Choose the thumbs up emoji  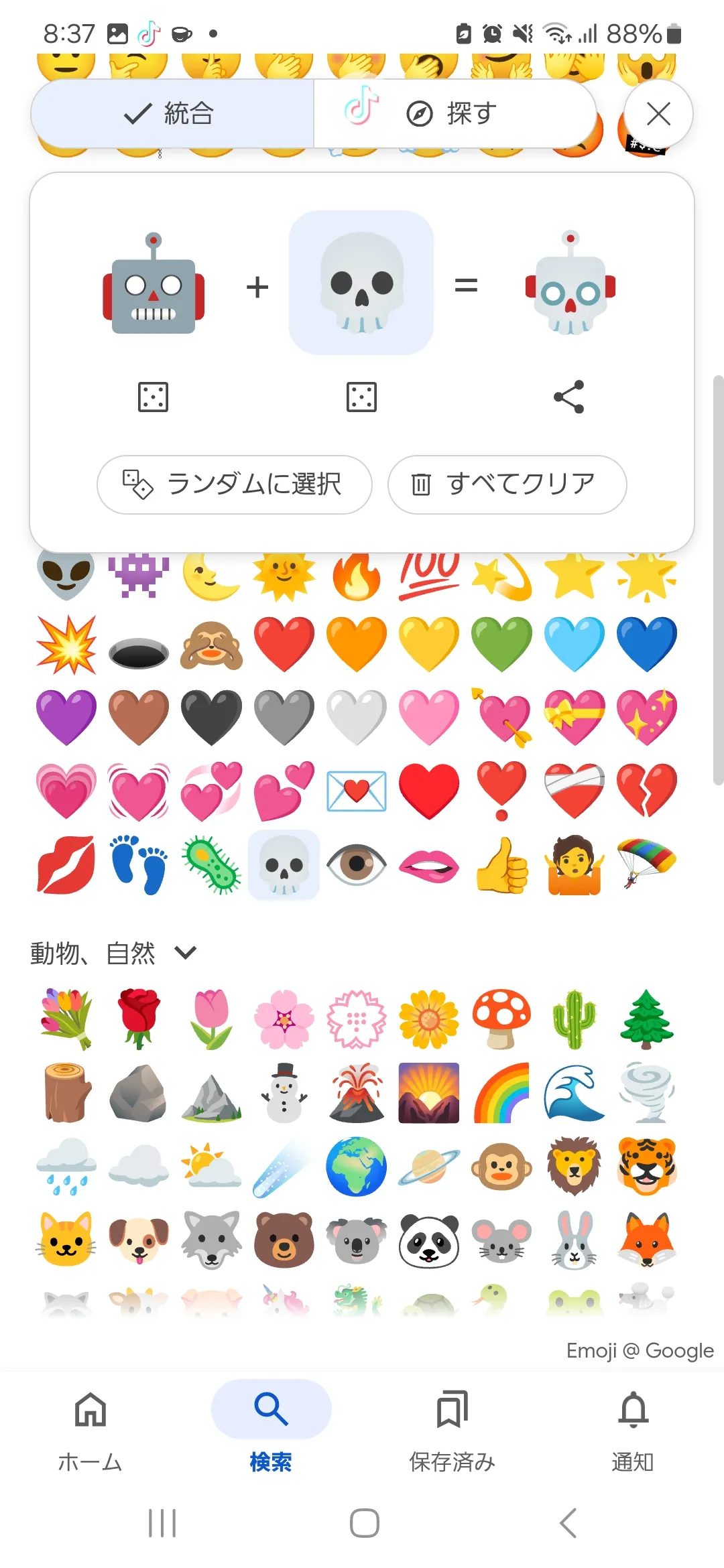pos(501,864)
